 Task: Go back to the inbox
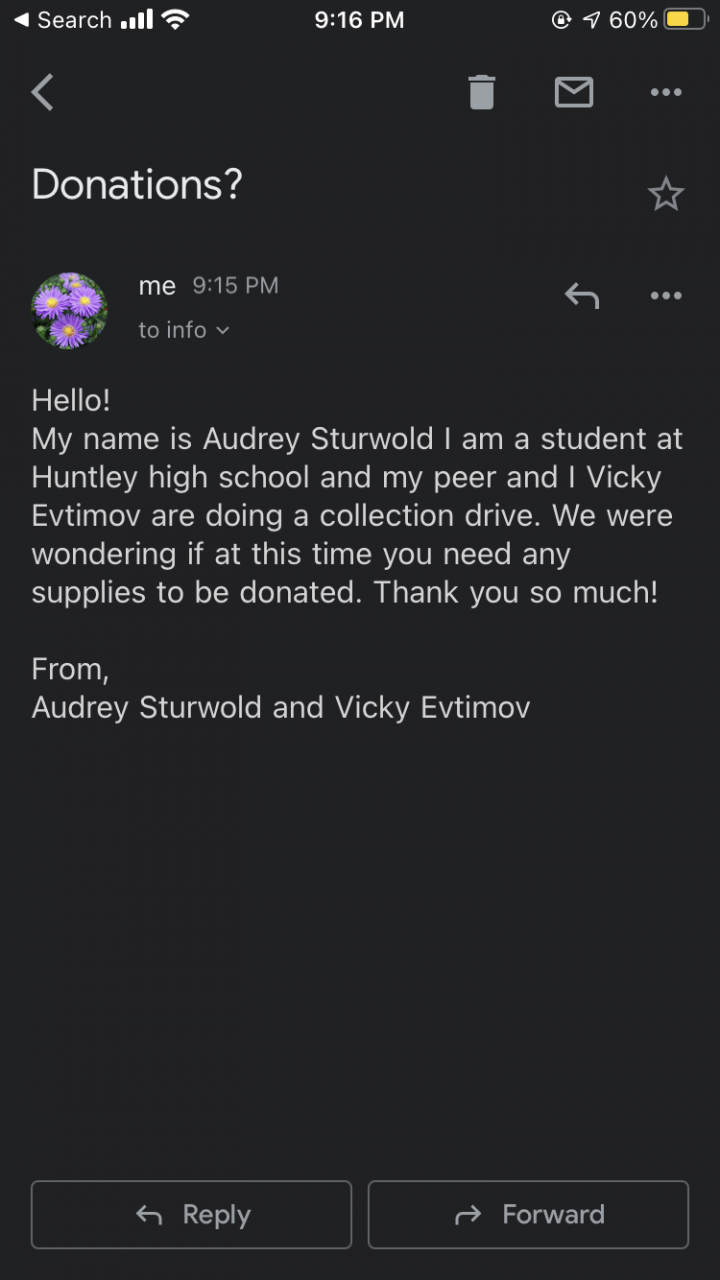coord(42,93)
